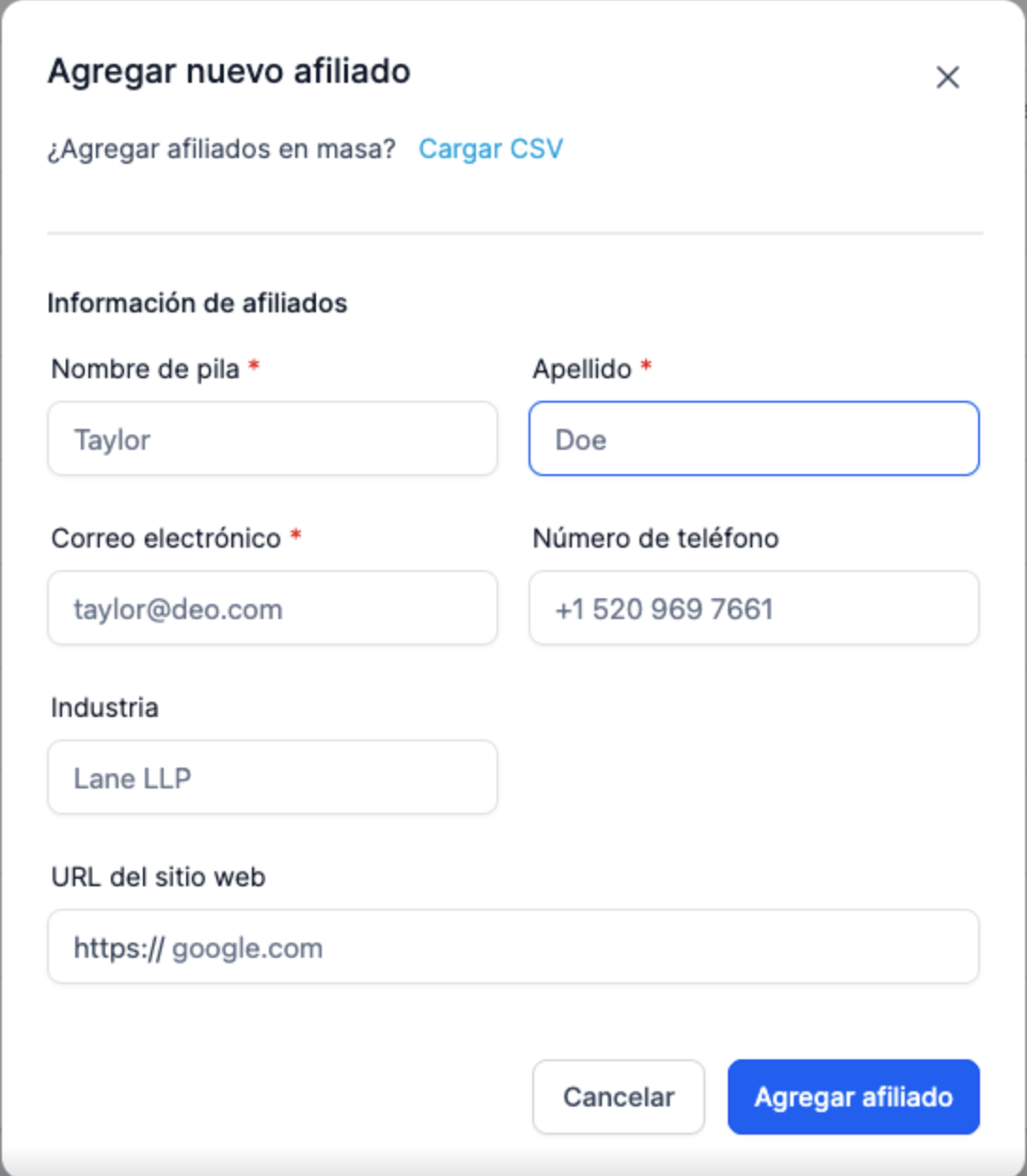
Task: Open the Cargar CSV link
Action: coord(490,149)
